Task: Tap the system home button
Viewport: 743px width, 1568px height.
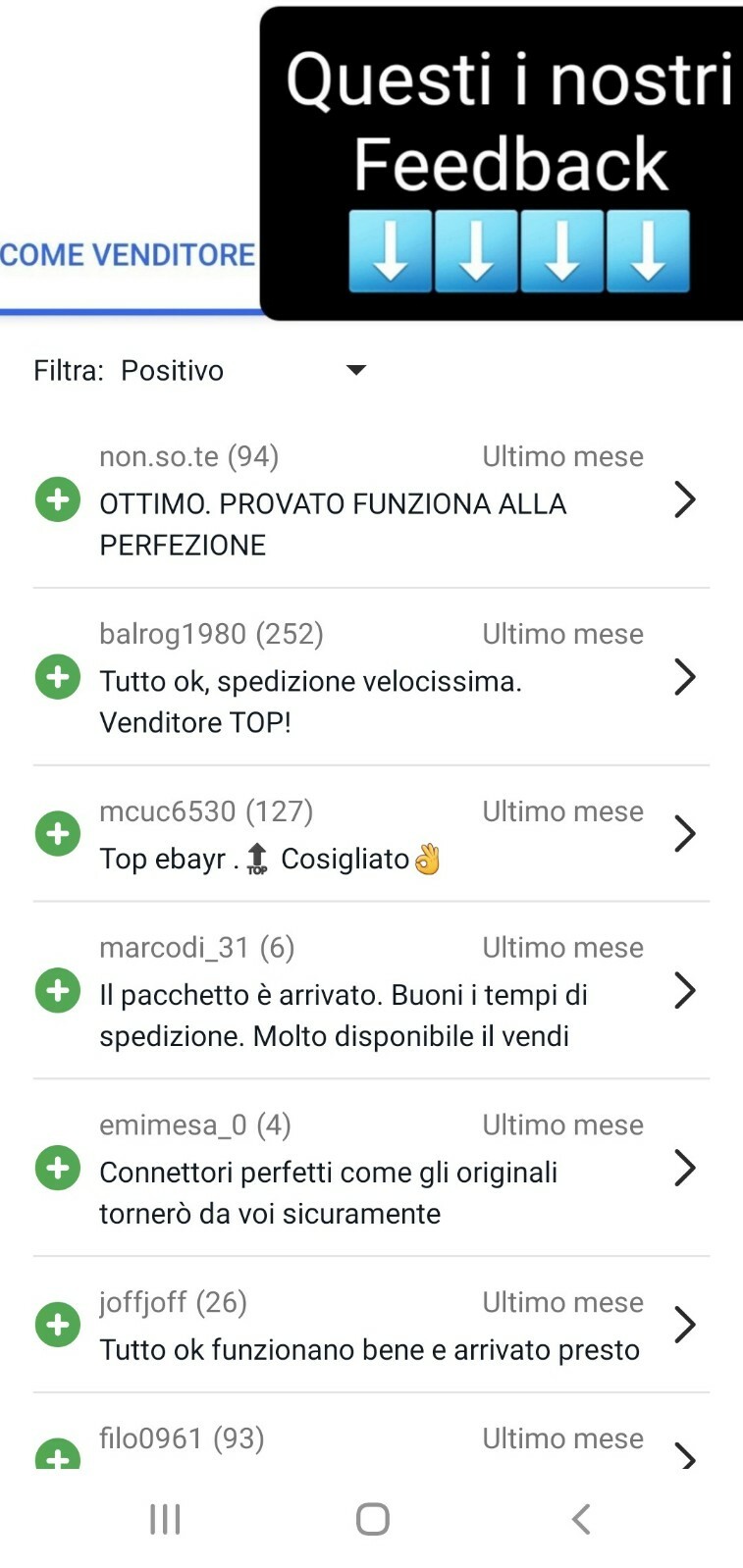Action: point(372,1519)
